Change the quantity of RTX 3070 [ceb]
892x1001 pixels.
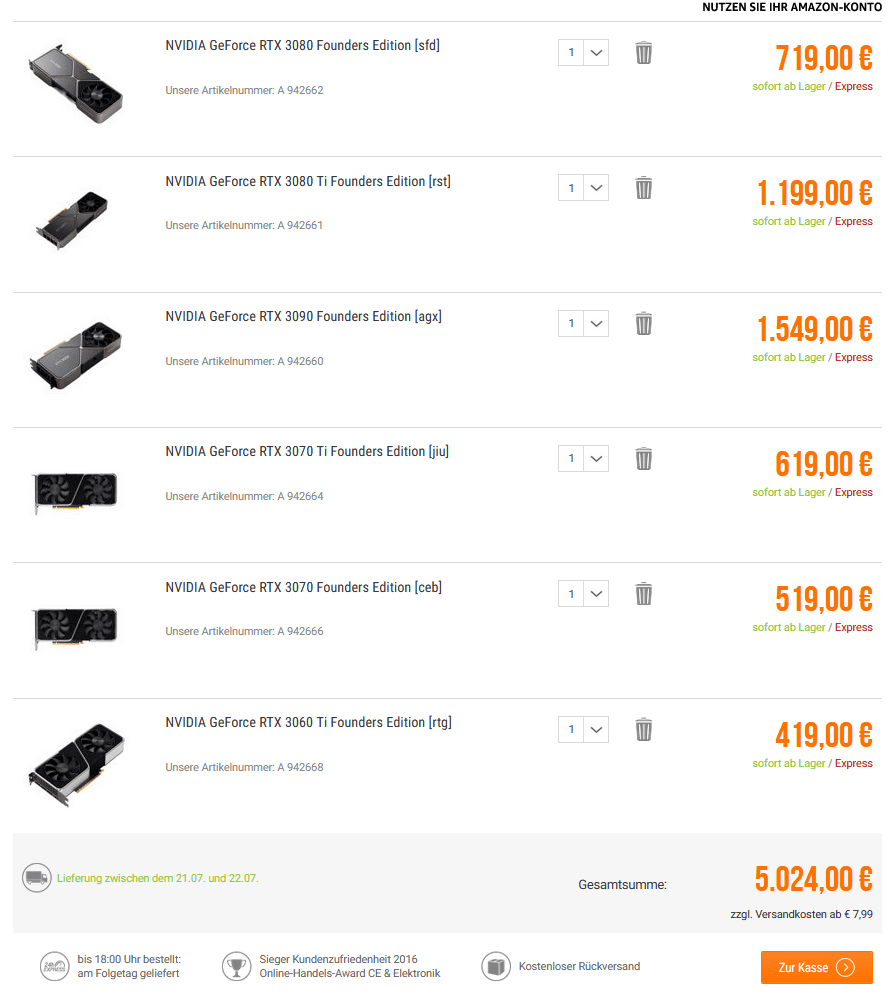pyautogui.click(x=584, y=594)
